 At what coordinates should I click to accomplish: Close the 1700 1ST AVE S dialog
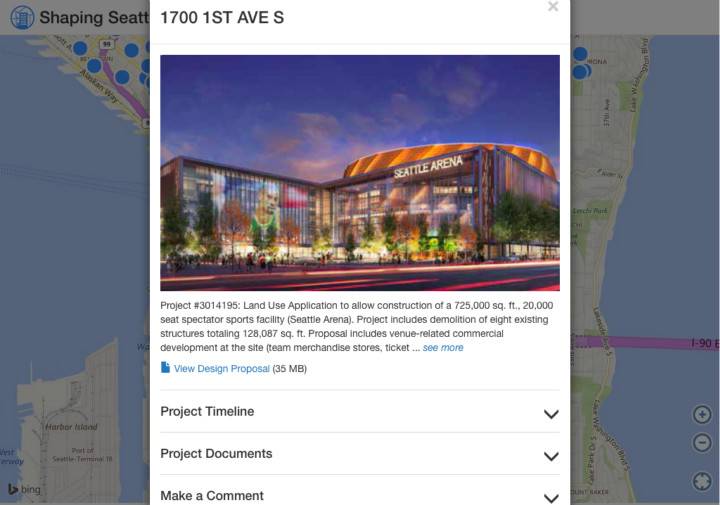coord(552,8)
